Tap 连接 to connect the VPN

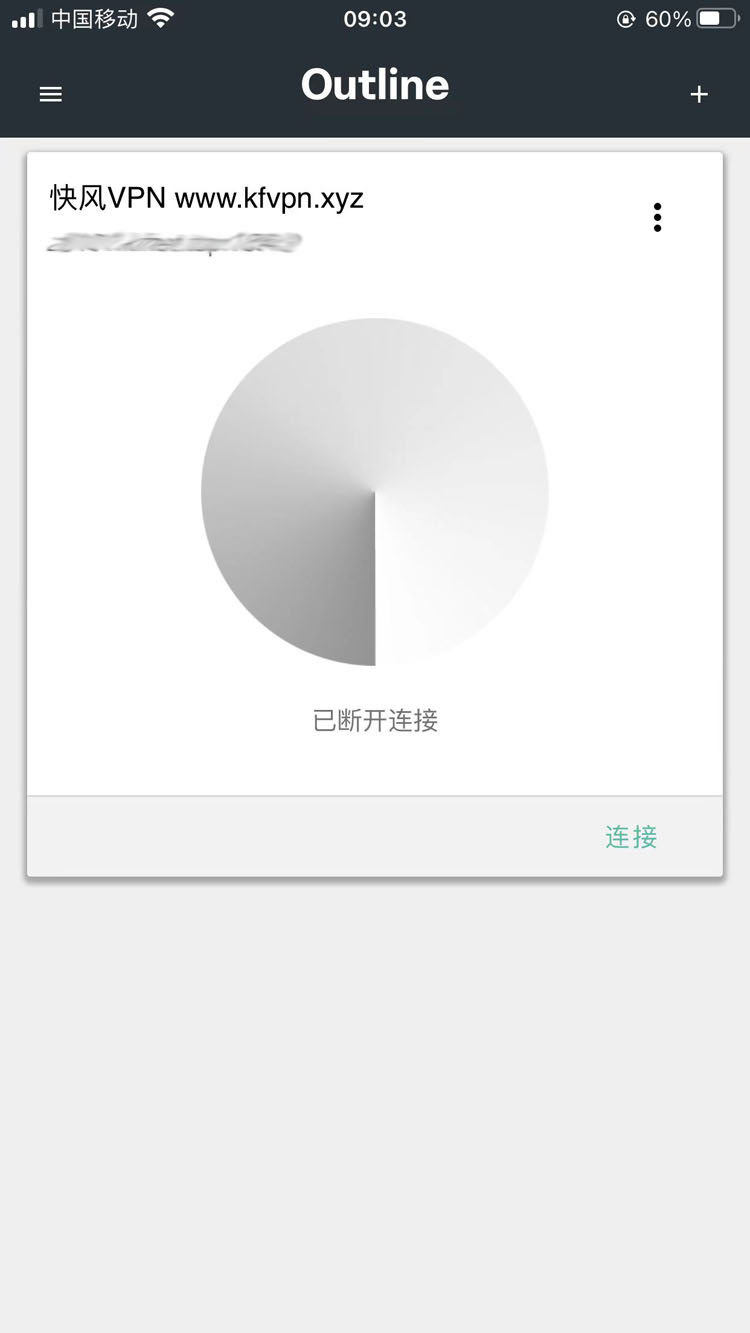[631, 837]
